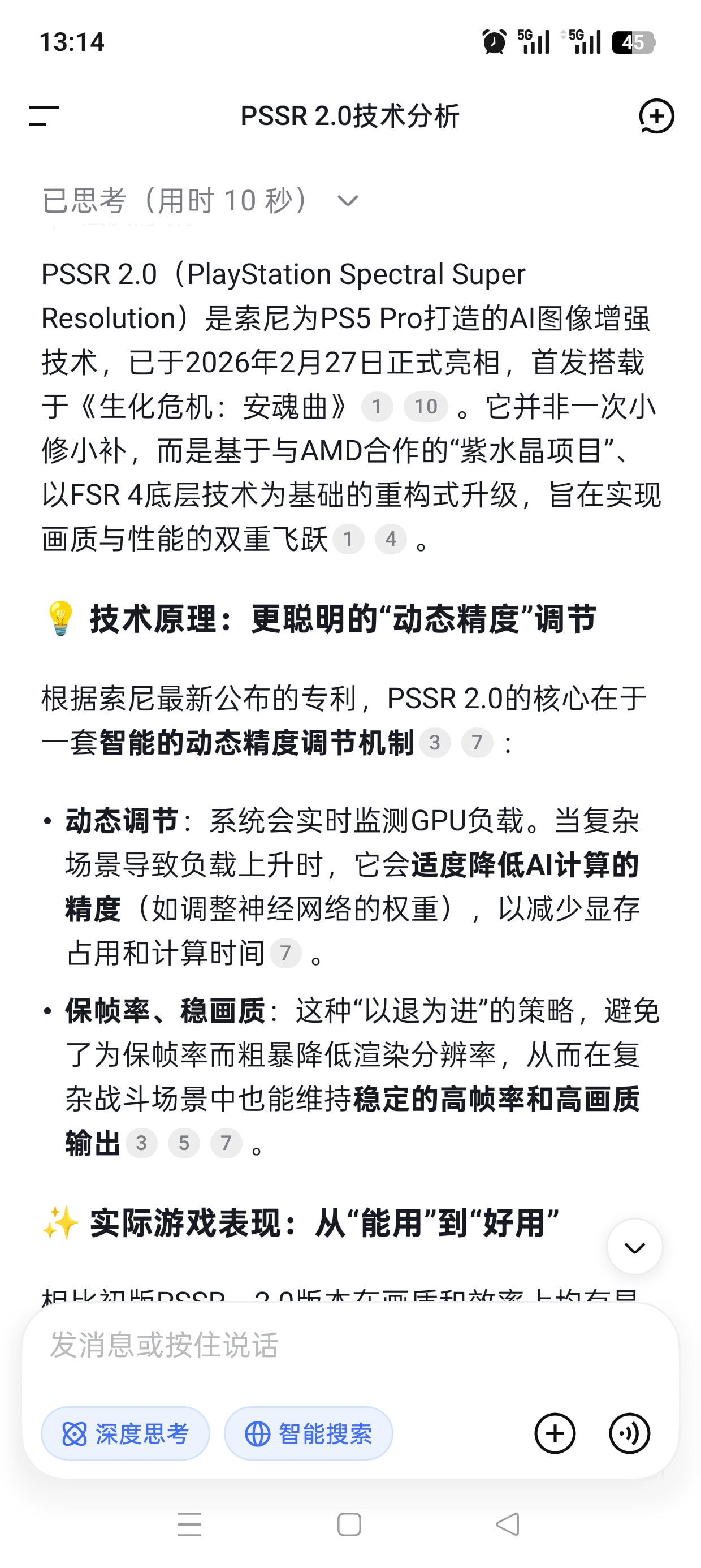The image size is (701, 1568).
Task: Open citation 5 after 高画质输出
Action: coord(184,1143)
